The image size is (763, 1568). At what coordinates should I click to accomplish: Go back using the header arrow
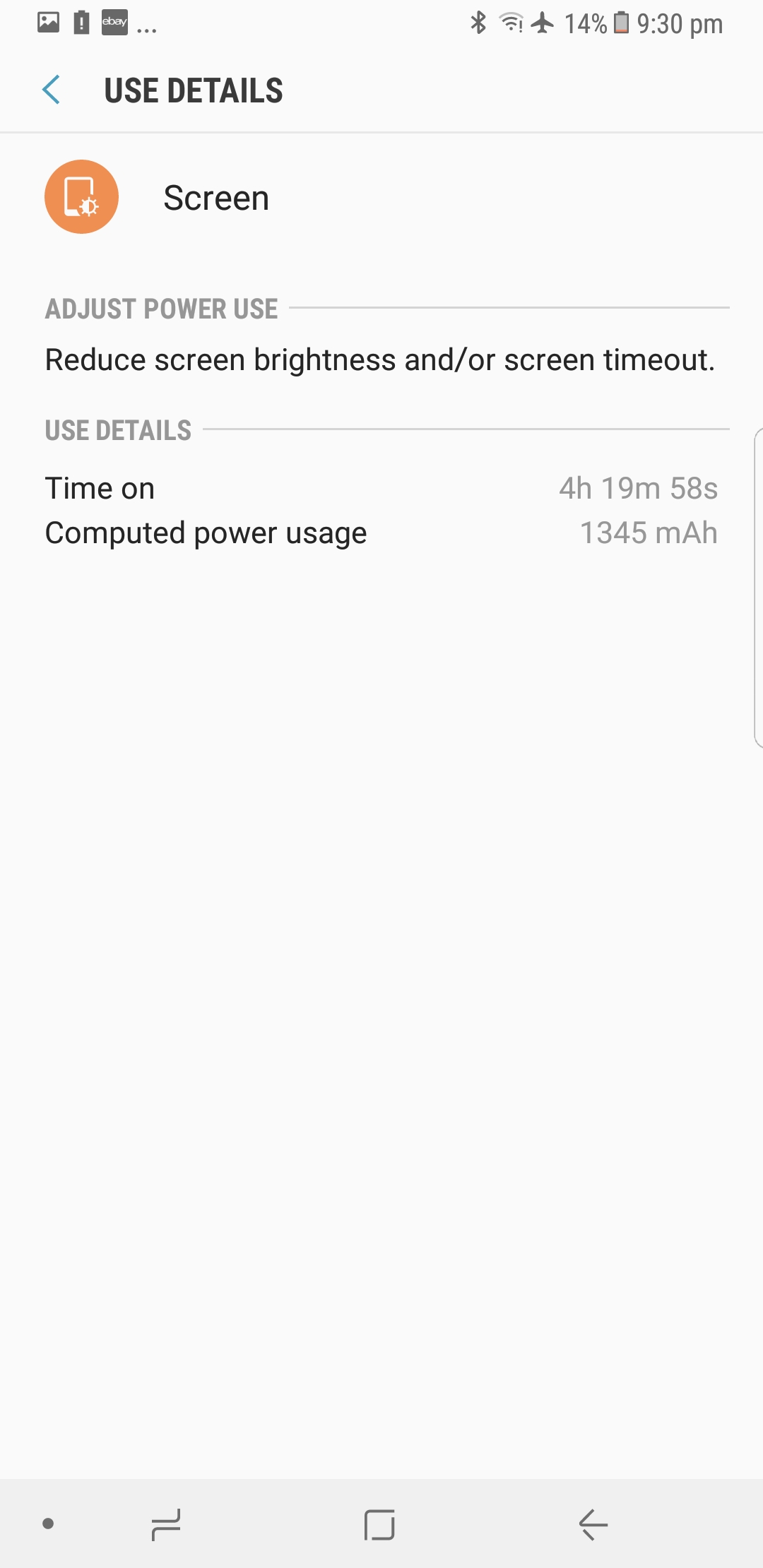coord(51,90)
